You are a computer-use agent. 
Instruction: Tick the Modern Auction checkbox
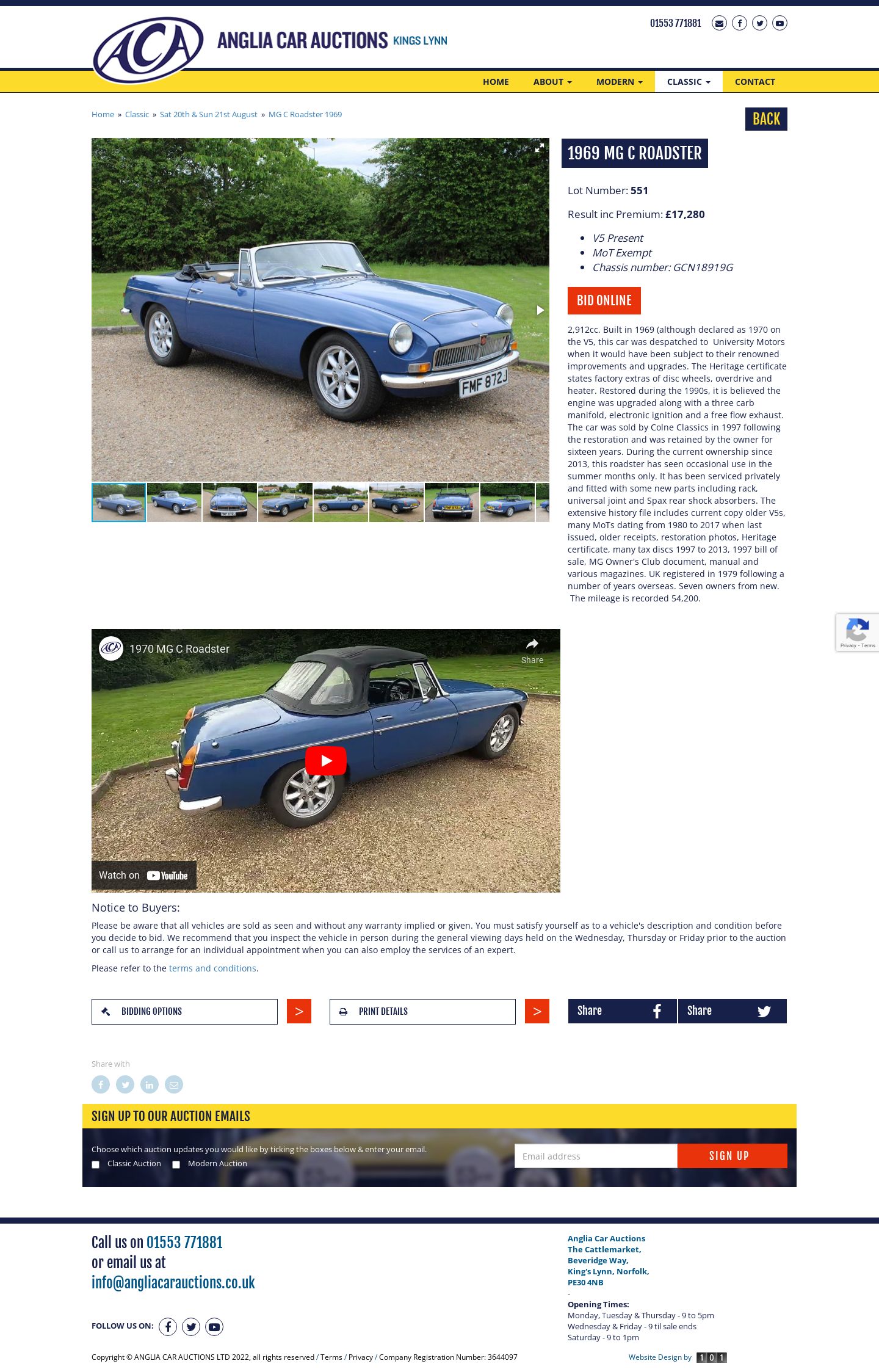click(176, 1164)
